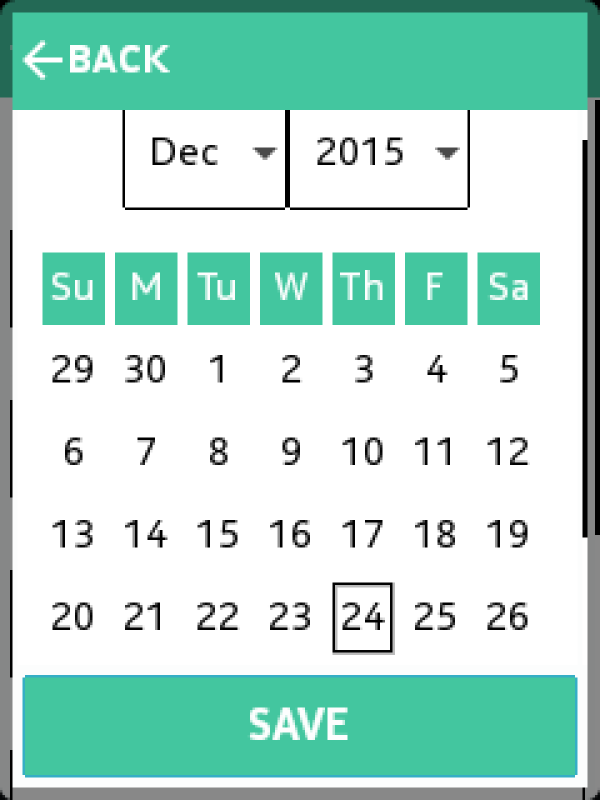Choose date 10 in the calendar
Image resolution: width=600 pixels, height=800 pixels.
362,453
